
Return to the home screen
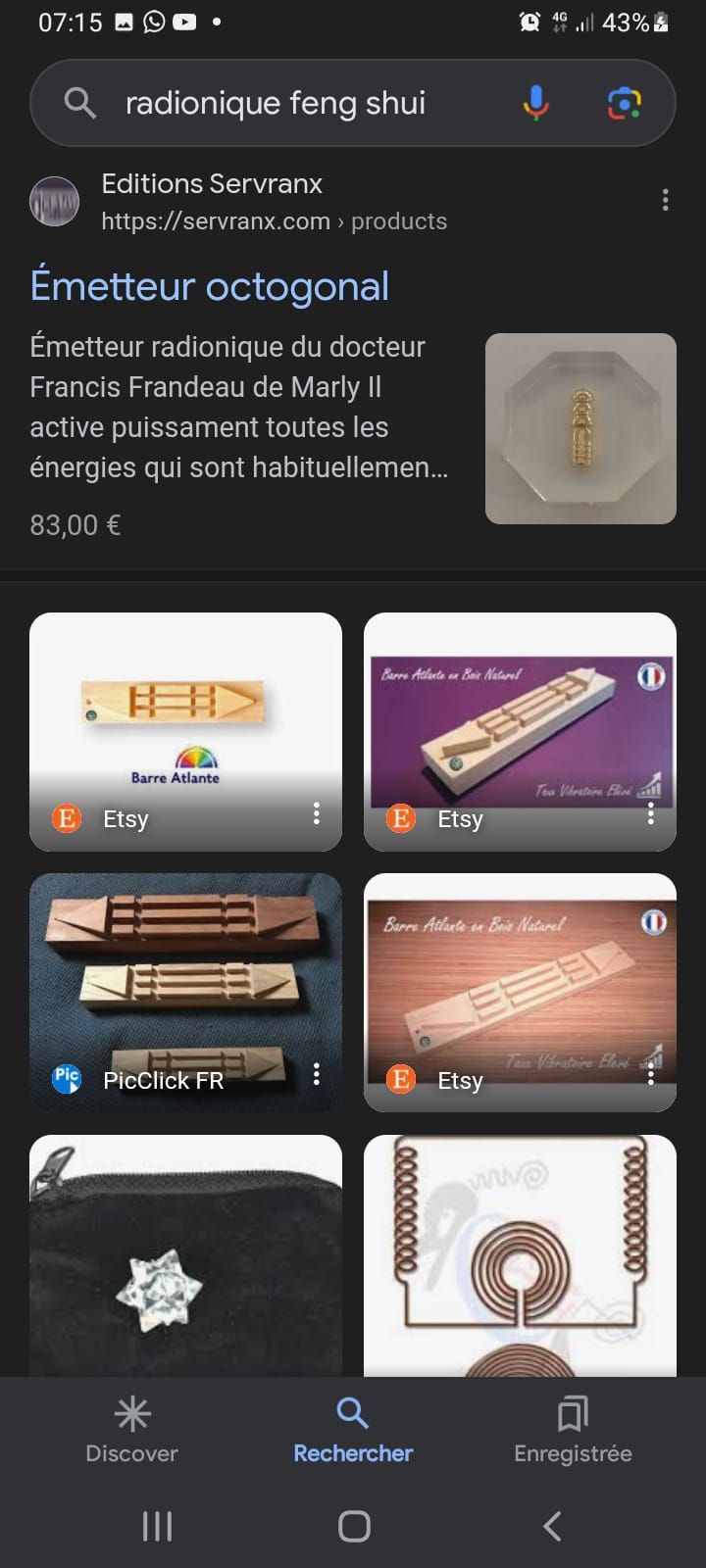(354, 1526)
